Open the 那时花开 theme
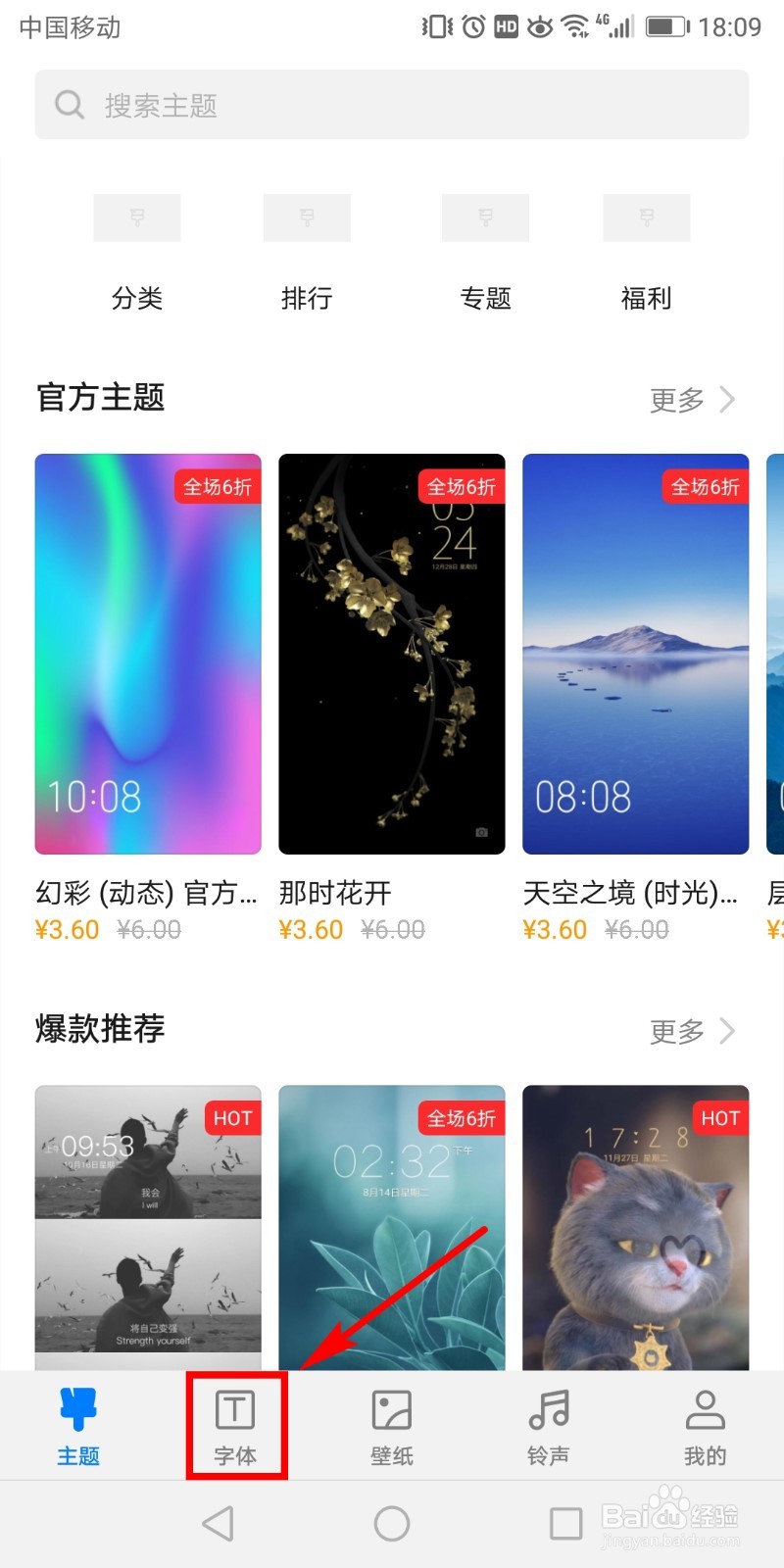784x1568 pixels. coord(391,653)
